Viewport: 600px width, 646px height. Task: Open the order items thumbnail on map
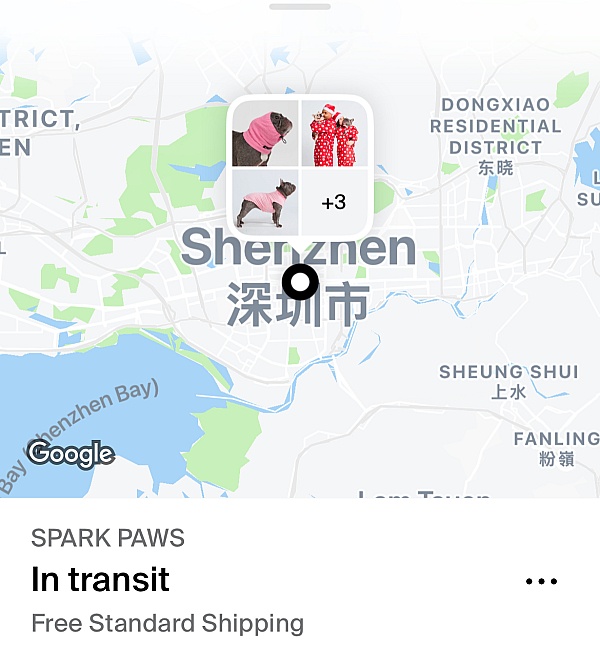click(300, 166)
